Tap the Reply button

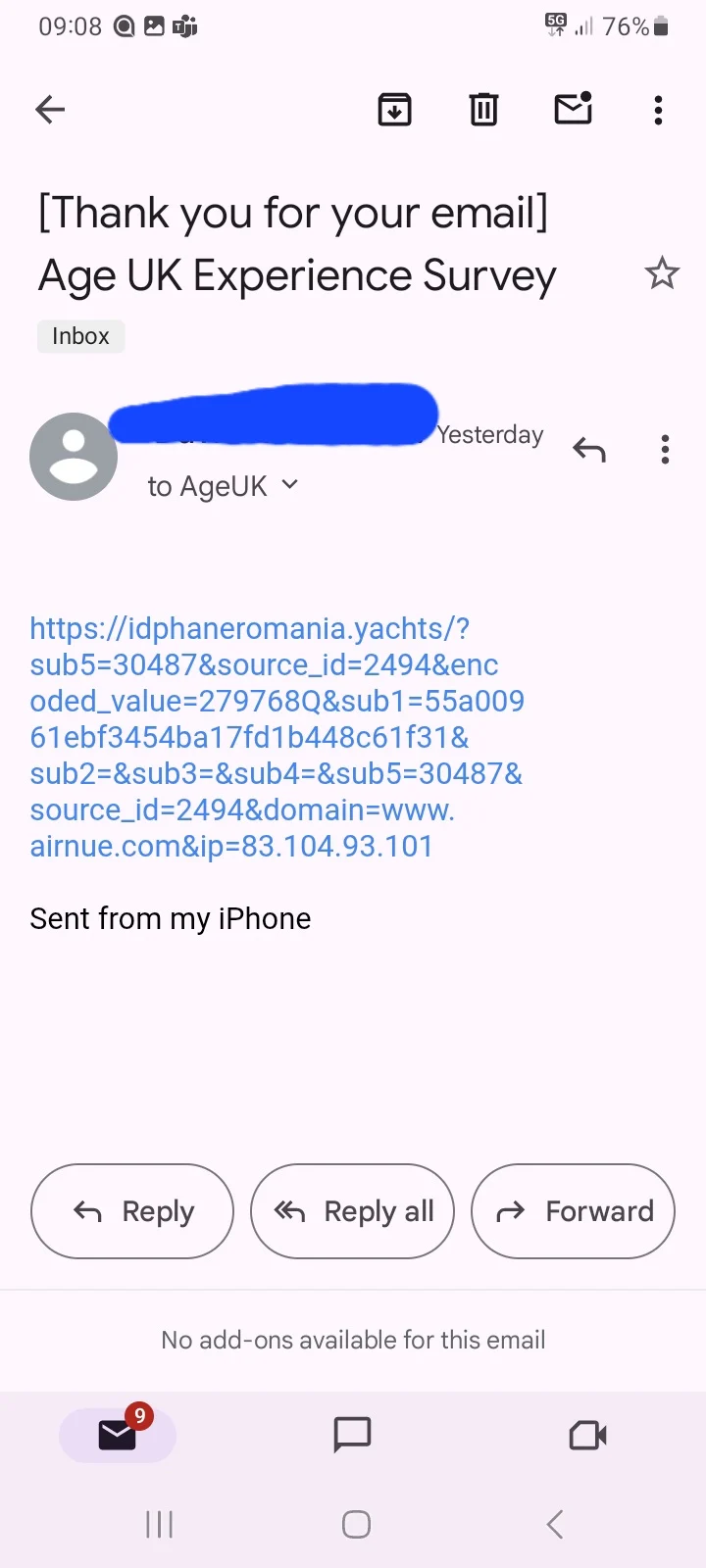(132, 1211)
